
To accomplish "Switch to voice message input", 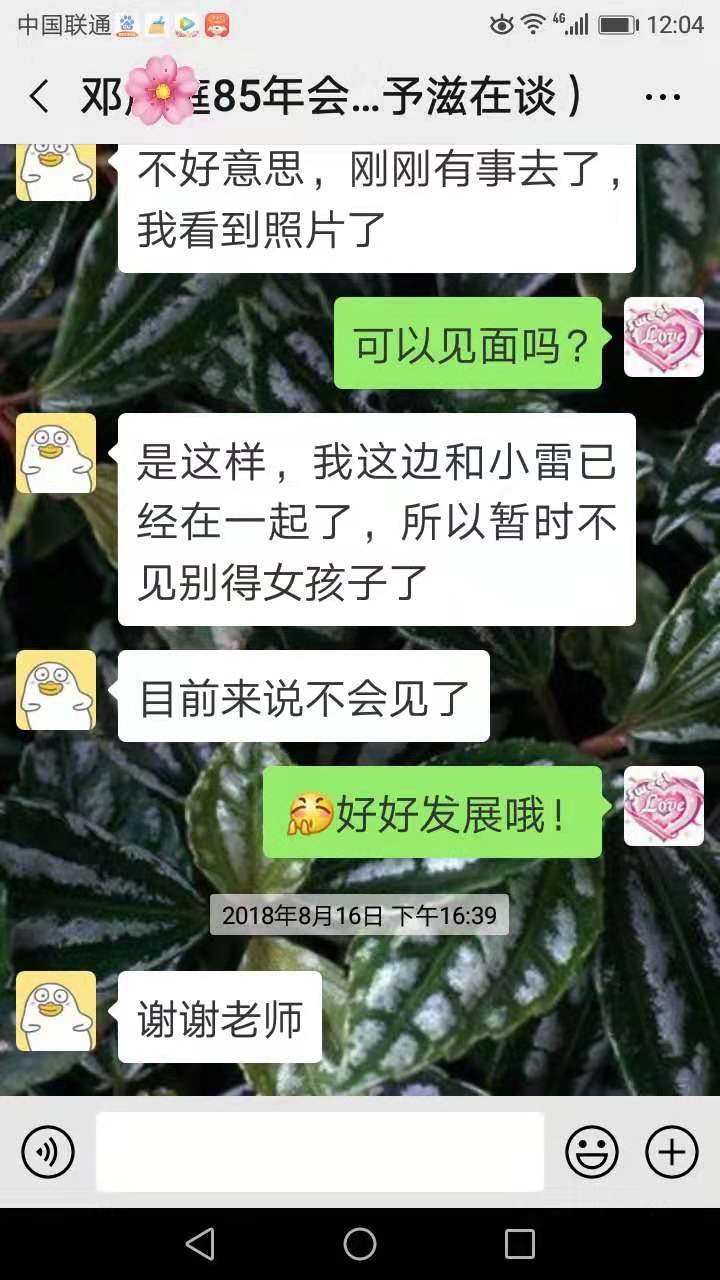I will click(48, 1152).
